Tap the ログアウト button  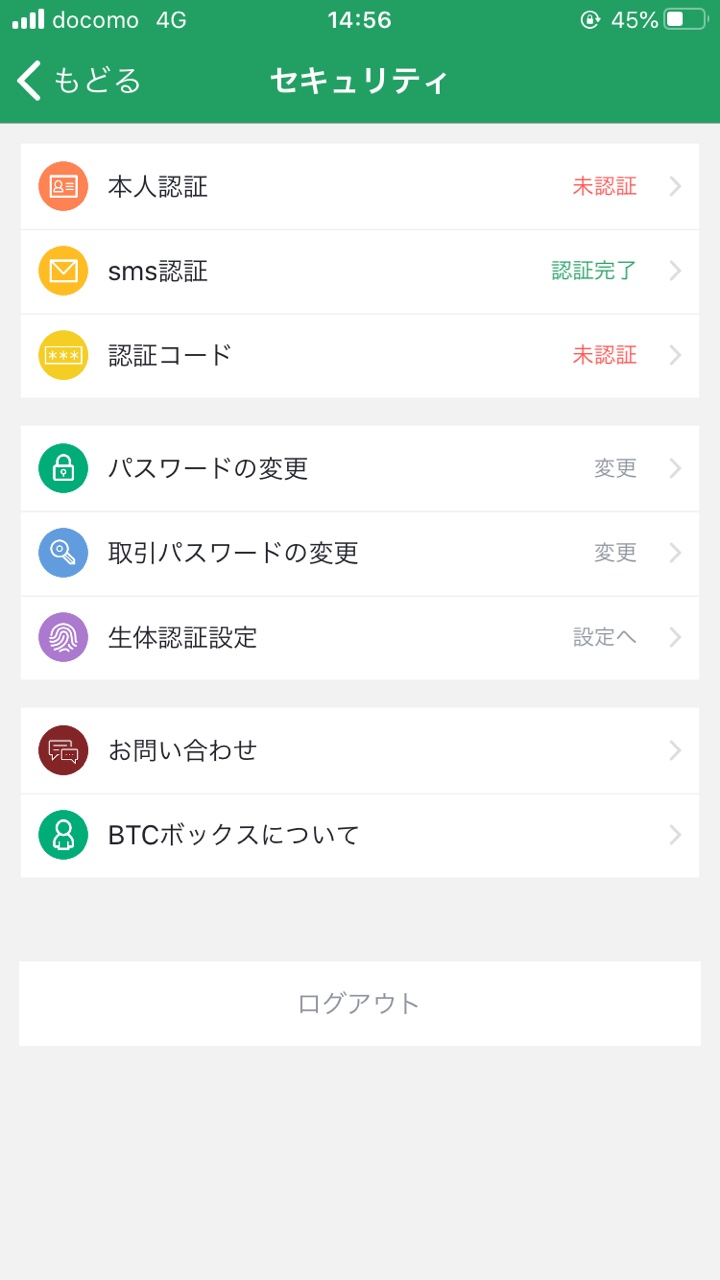[360, 1003]
